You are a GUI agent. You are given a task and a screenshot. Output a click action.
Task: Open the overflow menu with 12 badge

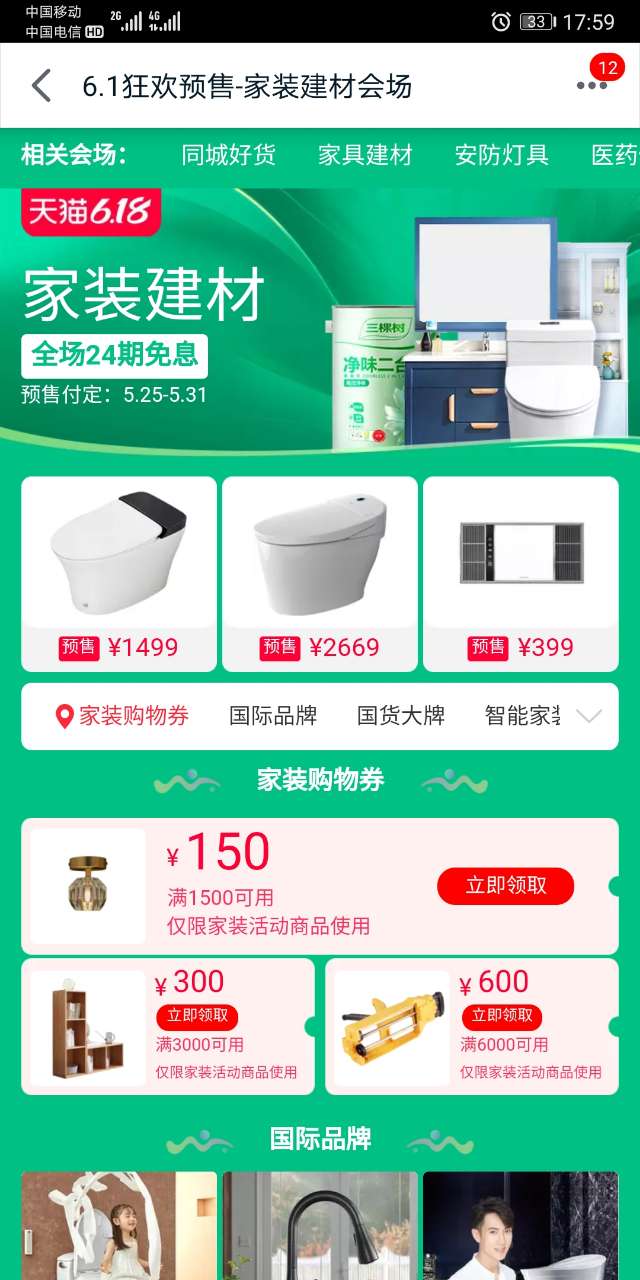tap(592, 85)
